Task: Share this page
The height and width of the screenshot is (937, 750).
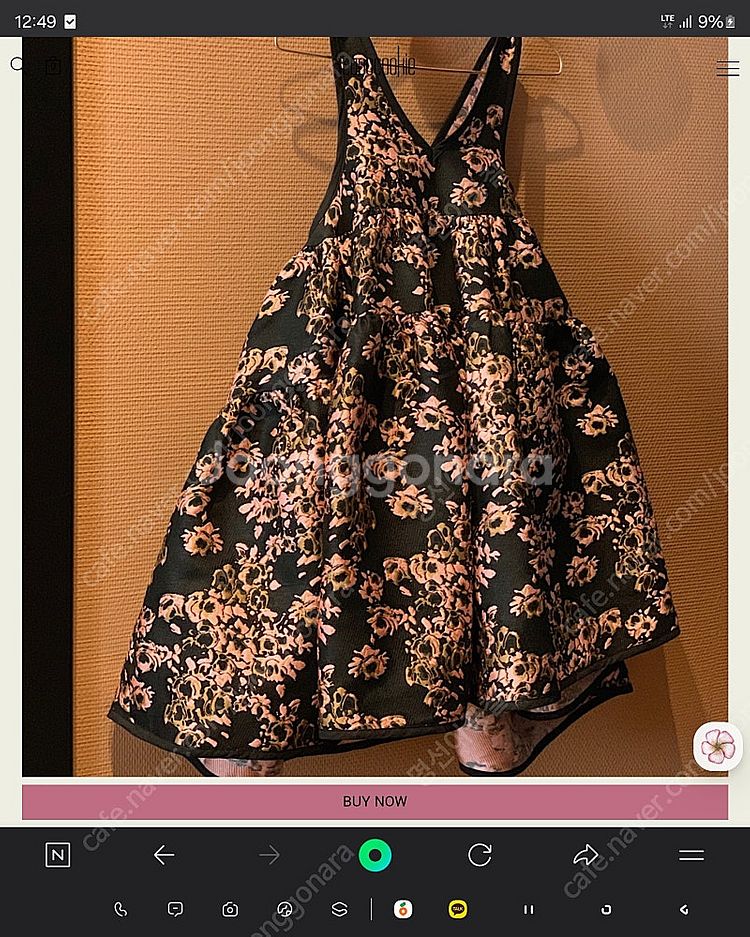Action: pos(585,855)
